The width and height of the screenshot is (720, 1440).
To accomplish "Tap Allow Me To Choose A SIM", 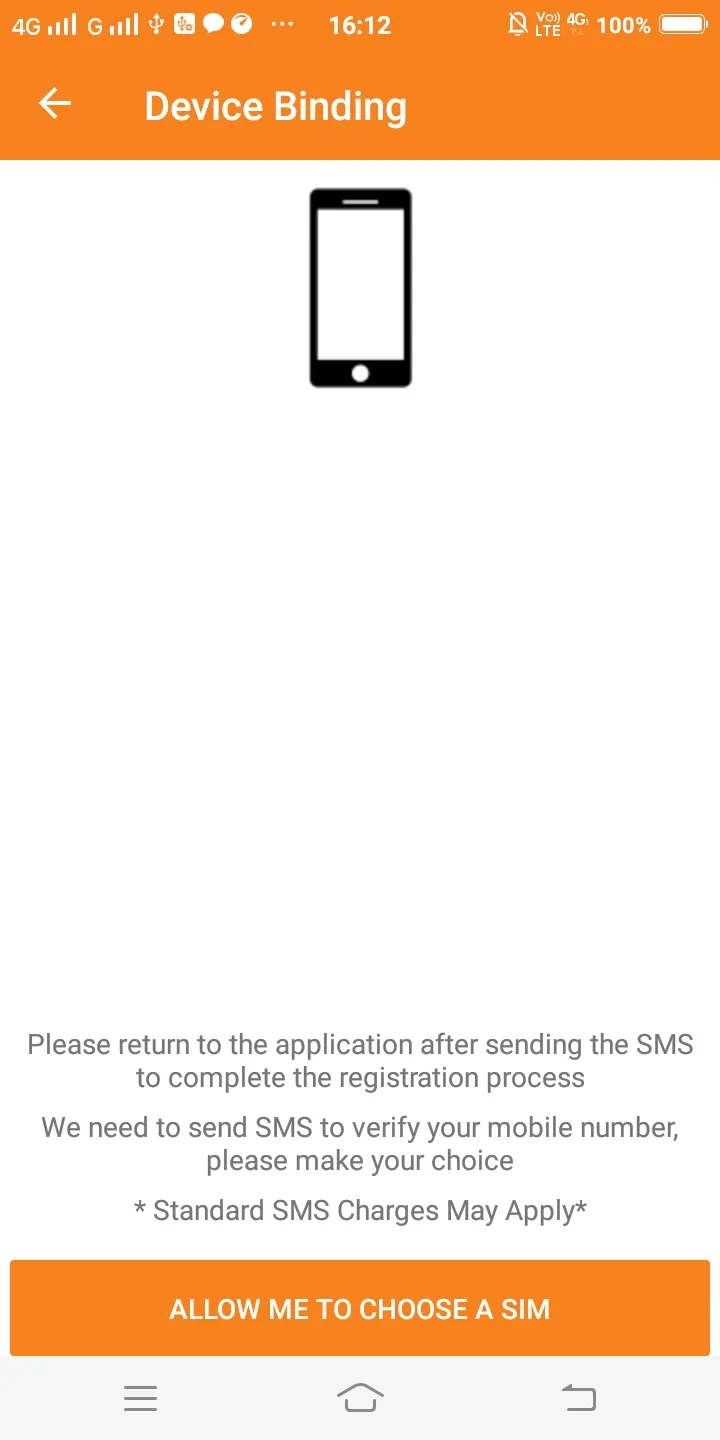I will pos(360,1308).
